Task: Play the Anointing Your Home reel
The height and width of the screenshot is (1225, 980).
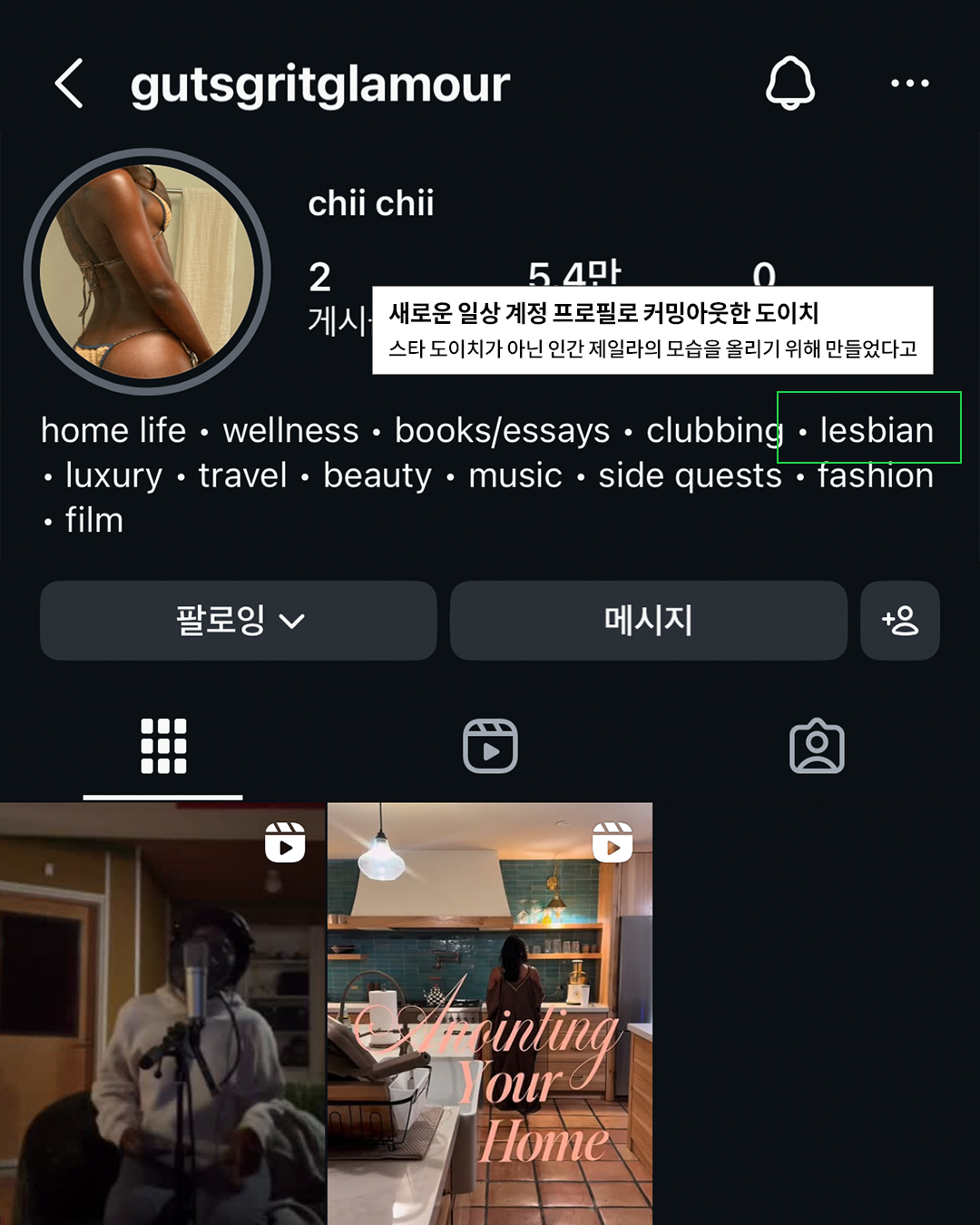Action: point(490,1014)
